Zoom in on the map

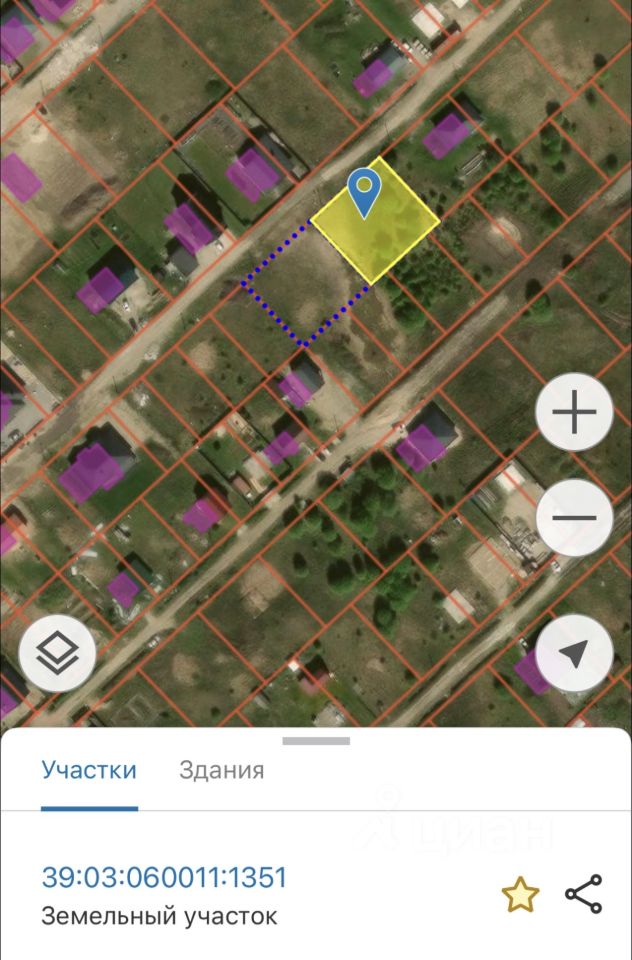point(574,413)
